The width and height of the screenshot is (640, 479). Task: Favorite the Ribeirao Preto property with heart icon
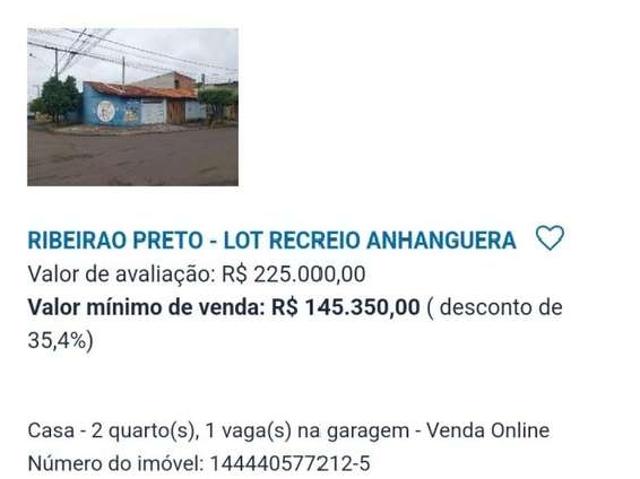click(x=550, y=239)
